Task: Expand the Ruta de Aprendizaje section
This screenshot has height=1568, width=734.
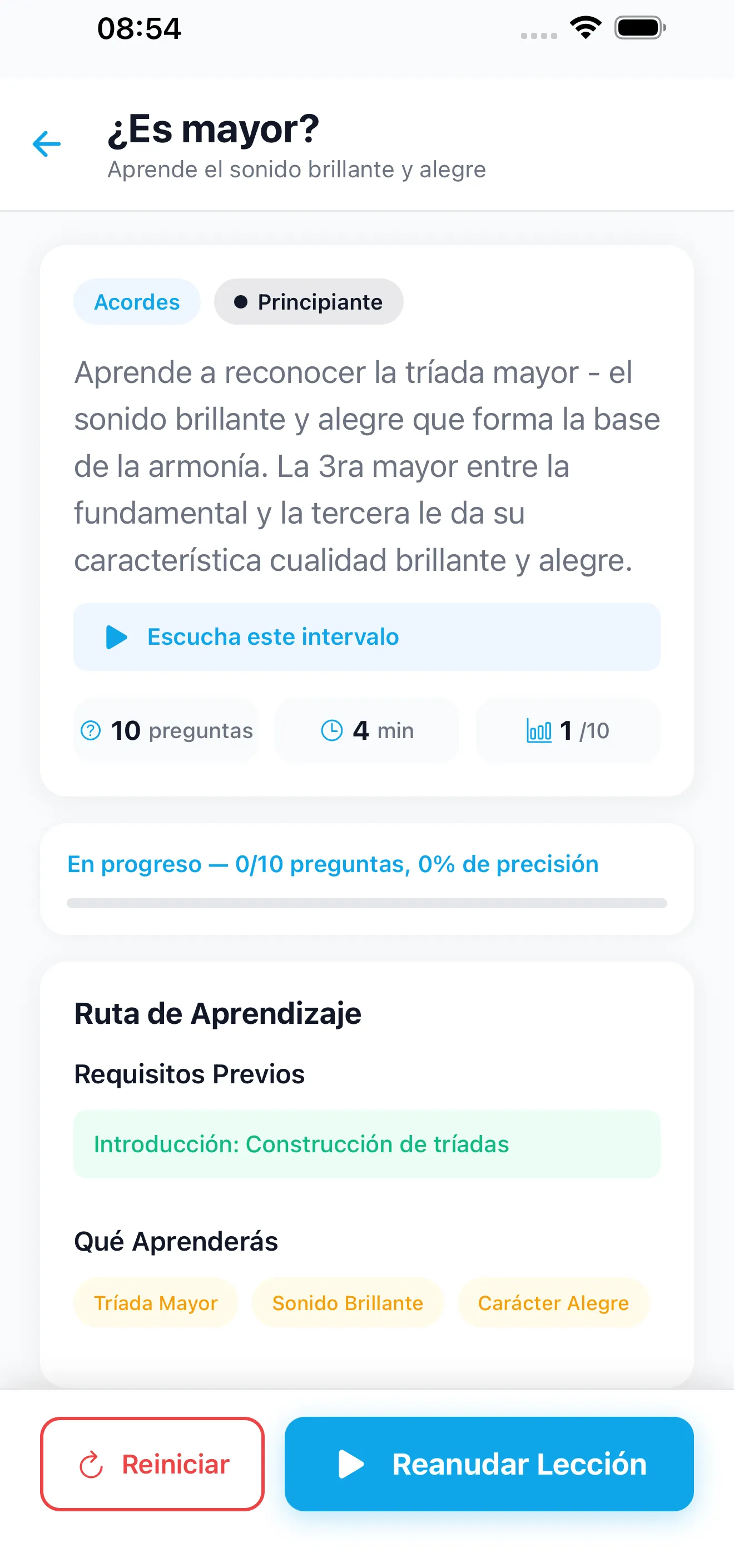Action: point(217,1012)
